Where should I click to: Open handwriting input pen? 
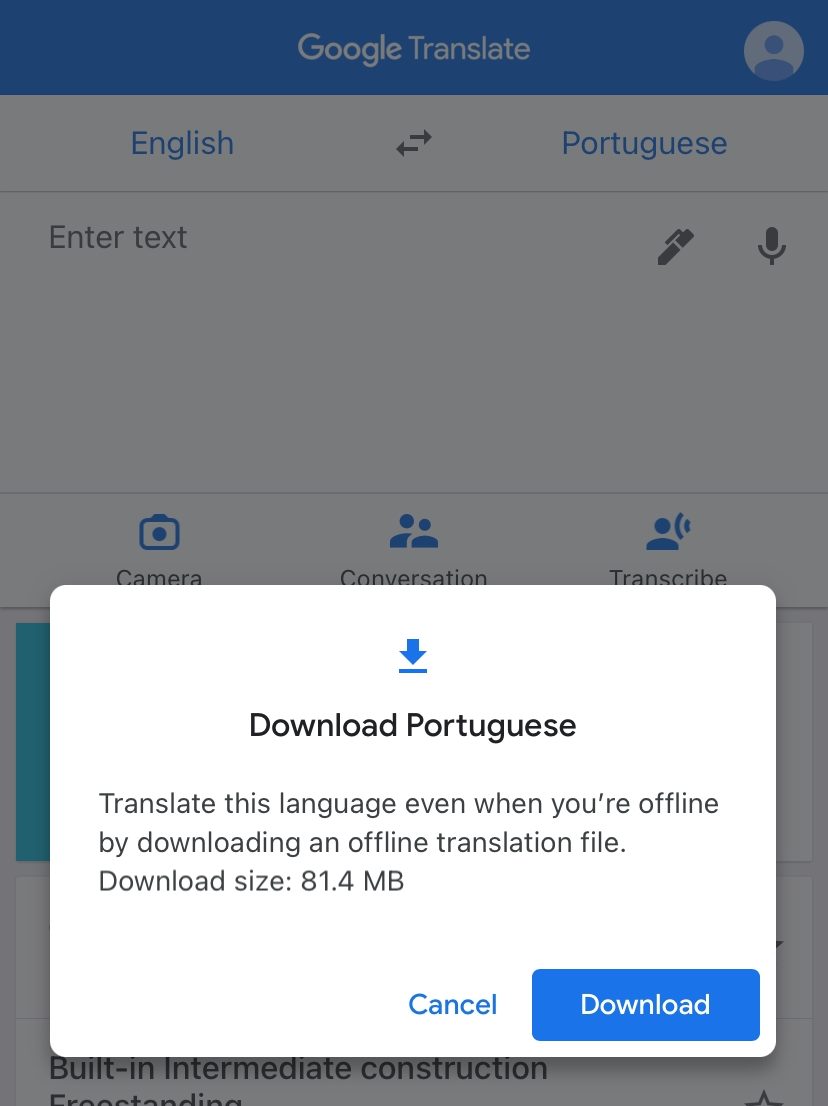click(x=675, y=246)
